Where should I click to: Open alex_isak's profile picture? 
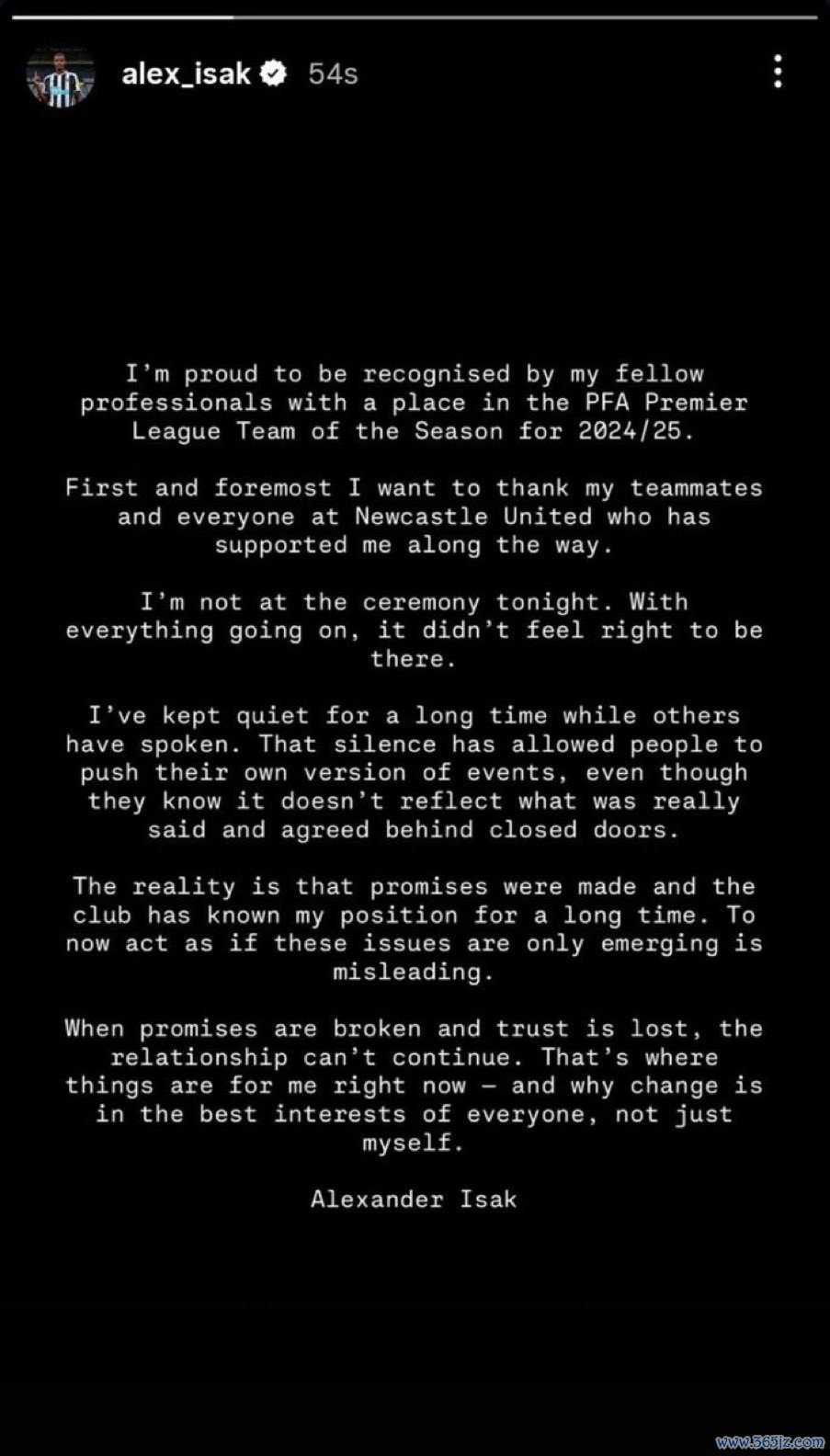61,74
